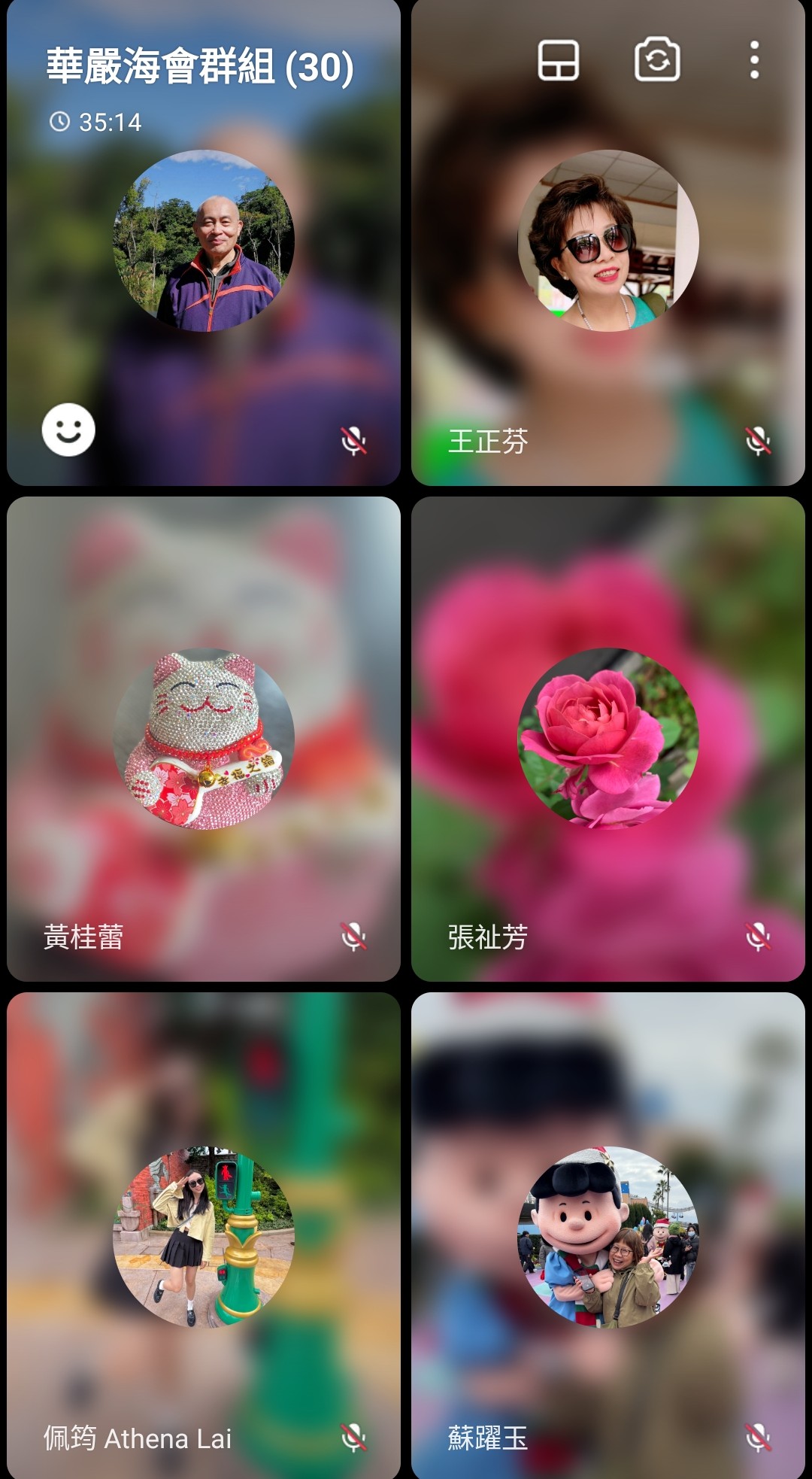The height and width of the screenshot is (1479, 812).
Task: Select 佩筠 Athena Lai's participant tile
Action: coord(203,1235)
